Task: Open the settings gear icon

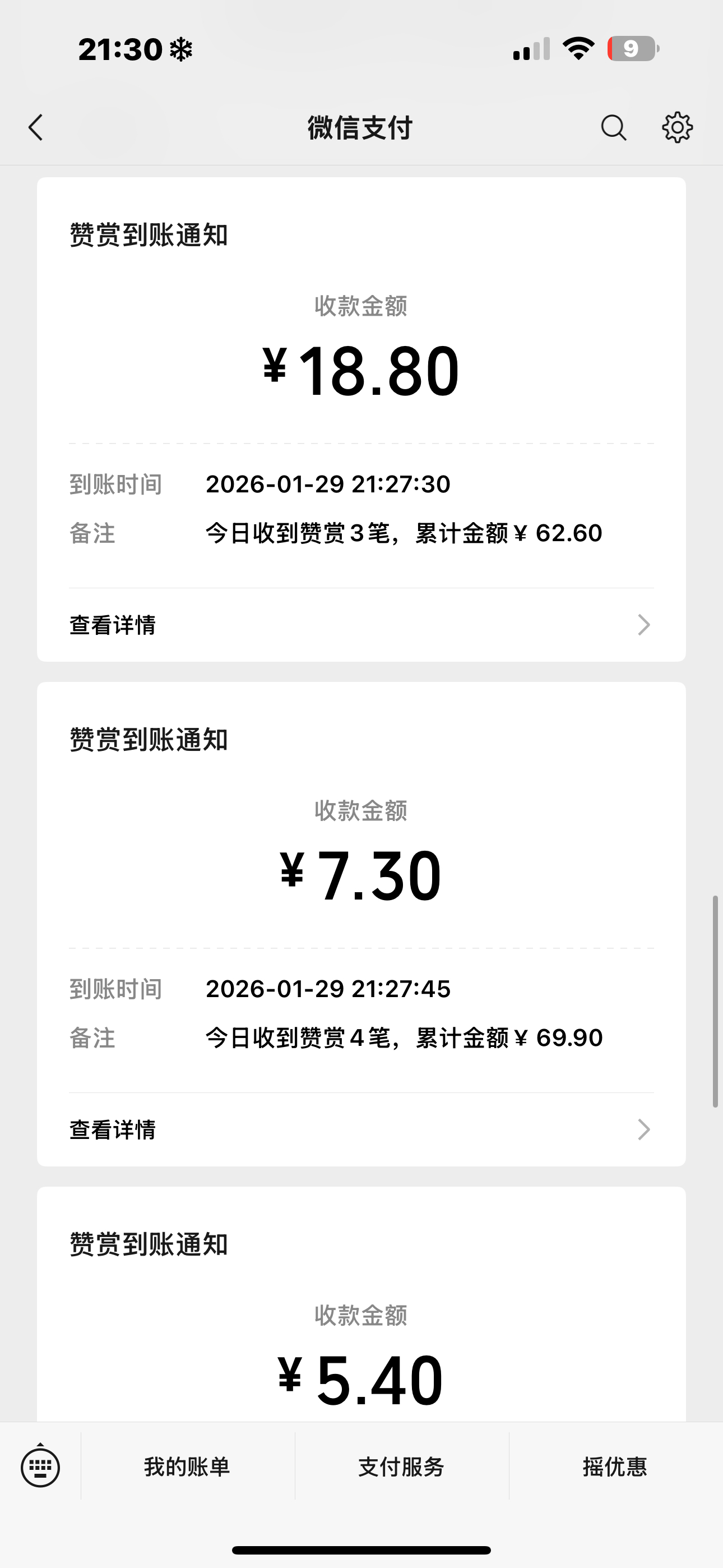Action: tap(678, 128)
